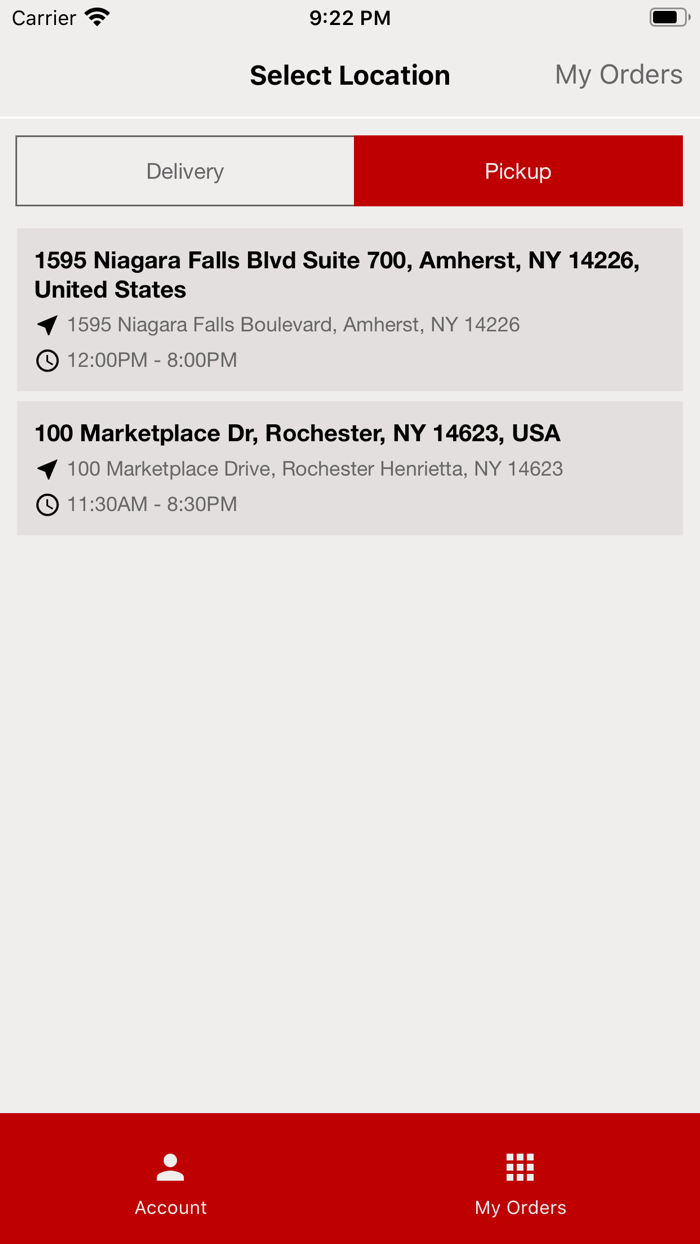Open My Orders in the top bar
700x1244 pixels.
(x=618, y=75)
